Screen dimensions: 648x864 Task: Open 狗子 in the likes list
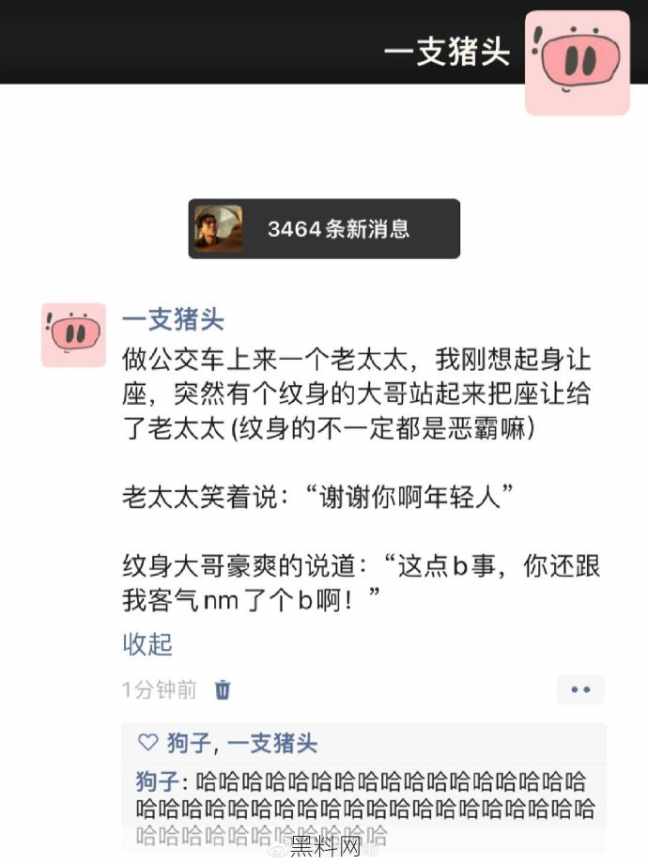(187, 743)
